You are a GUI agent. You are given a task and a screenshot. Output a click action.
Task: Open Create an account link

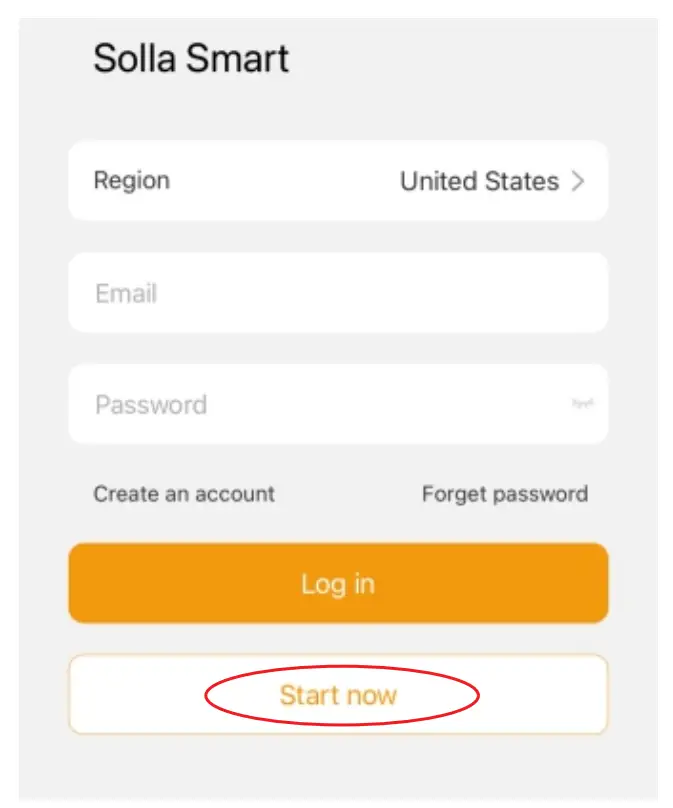tap(184, 494)
